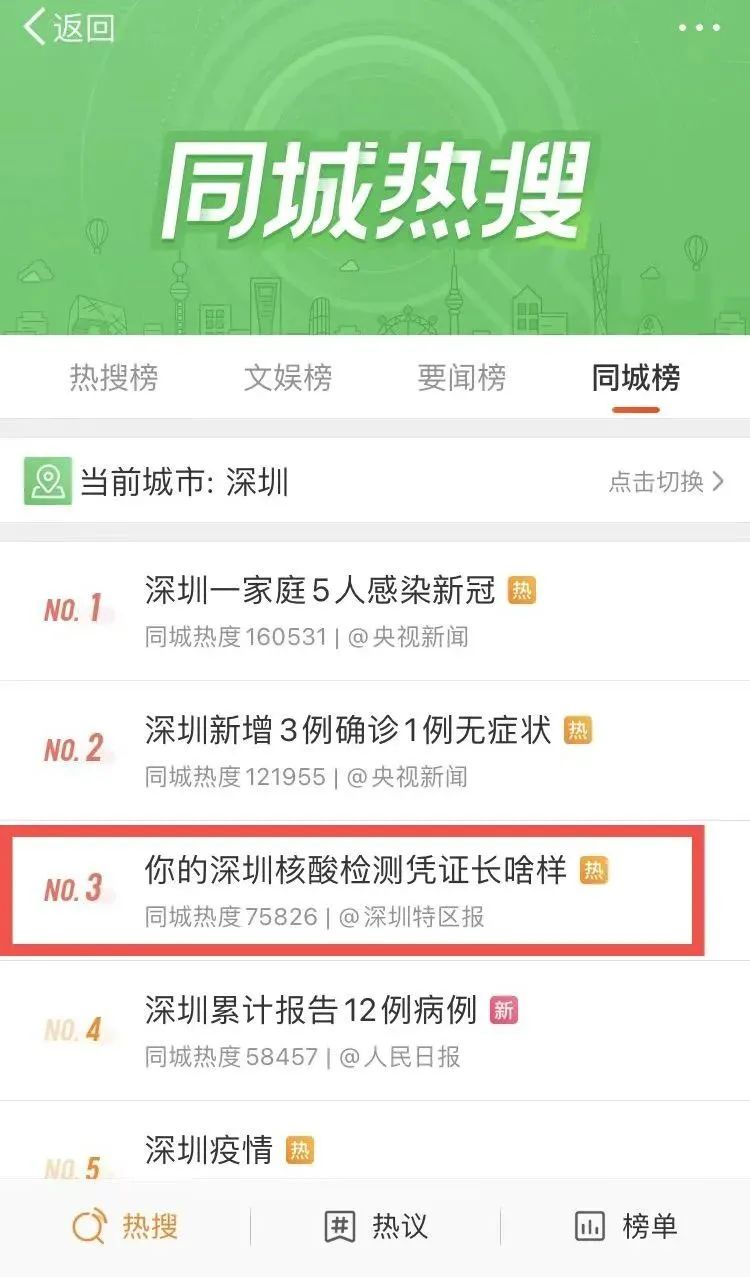Switch to the 热搜榜 tab

click(x=114, y=378)
